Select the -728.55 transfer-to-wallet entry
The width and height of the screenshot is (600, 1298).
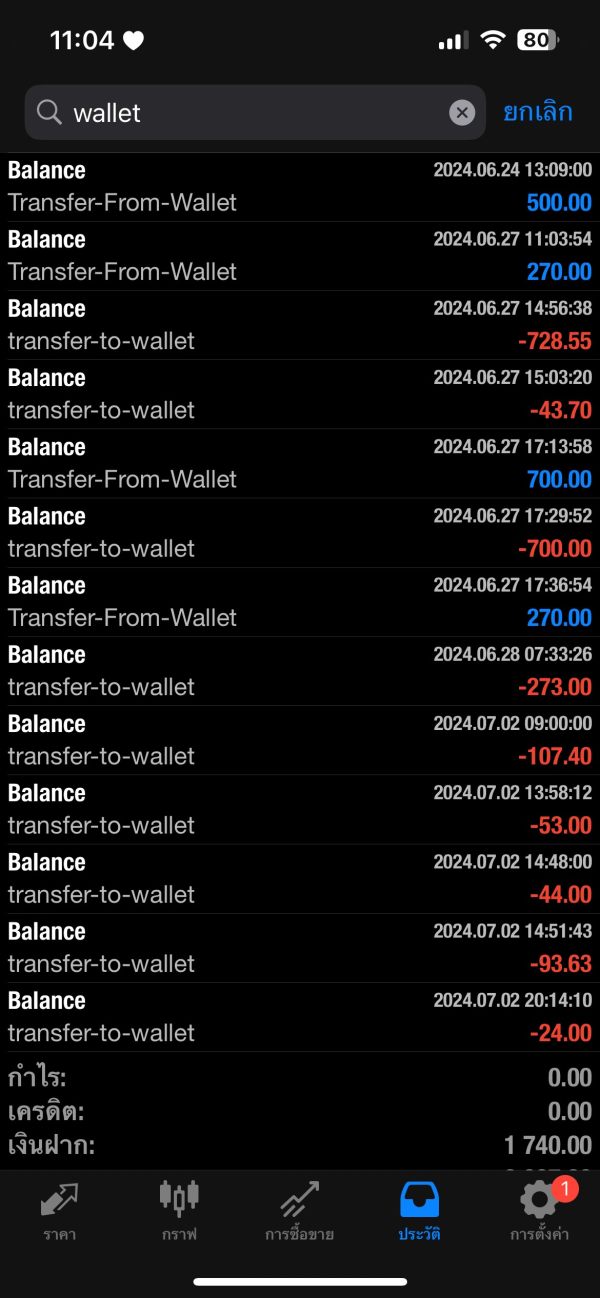(x=300, y=325)
